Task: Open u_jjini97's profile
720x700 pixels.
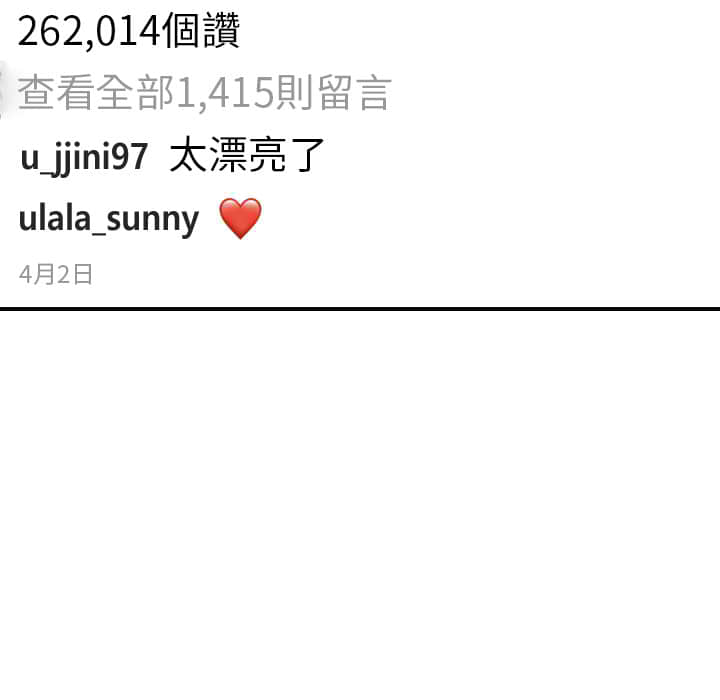Action: coord(83,157)
